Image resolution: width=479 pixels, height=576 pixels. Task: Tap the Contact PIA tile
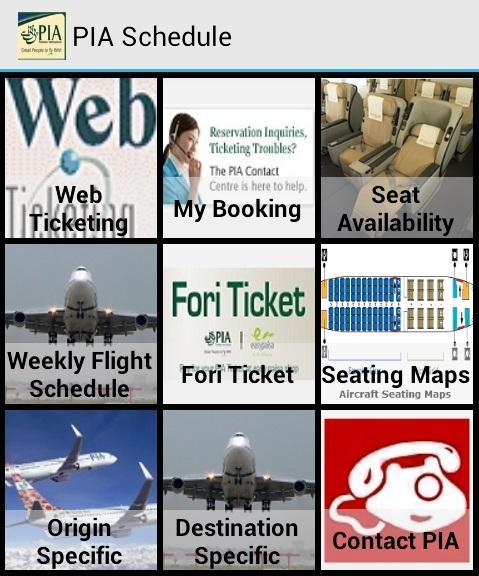[x=397, y=490]
